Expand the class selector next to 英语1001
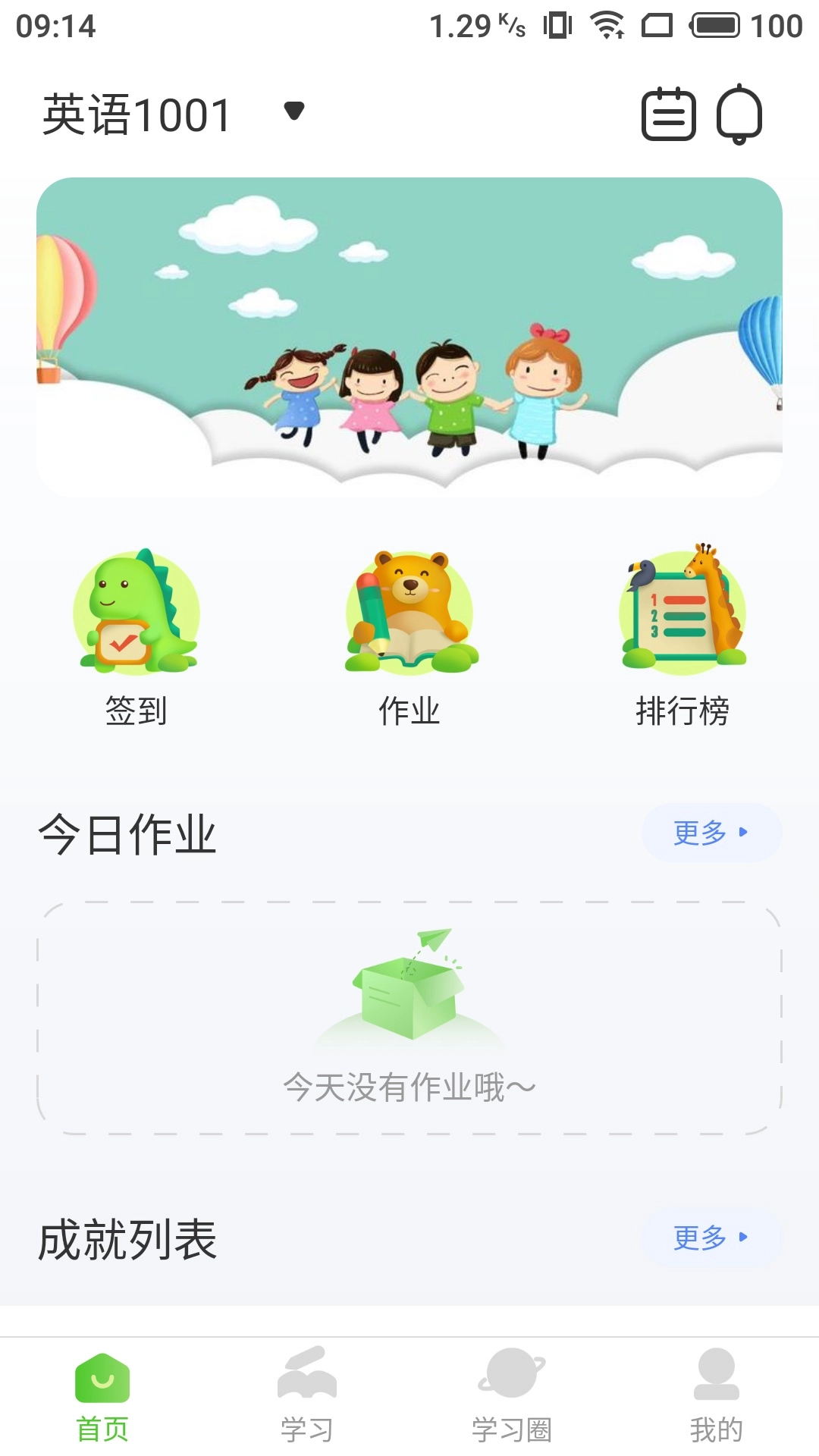The height and width of the screenshot is (1456, 819). click(x=292, y=114)
